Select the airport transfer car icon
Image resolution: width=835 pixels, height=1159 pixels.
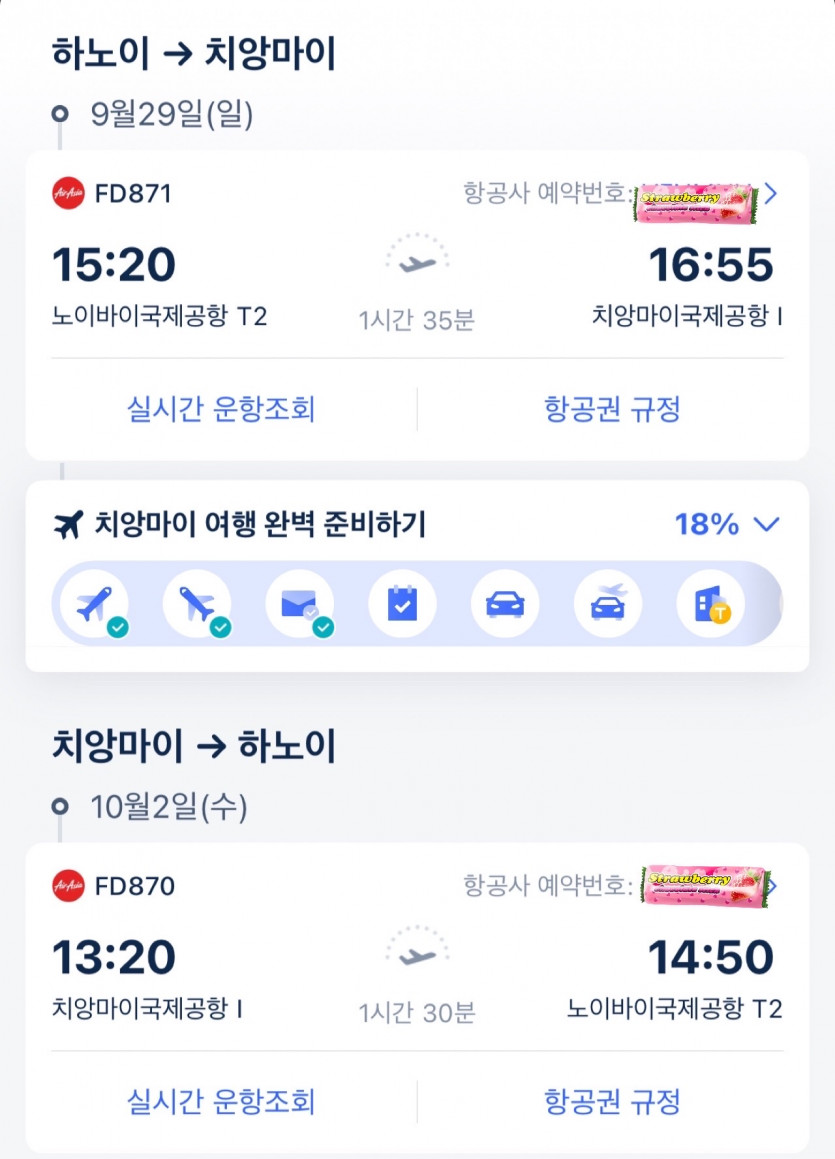(607, 604)
